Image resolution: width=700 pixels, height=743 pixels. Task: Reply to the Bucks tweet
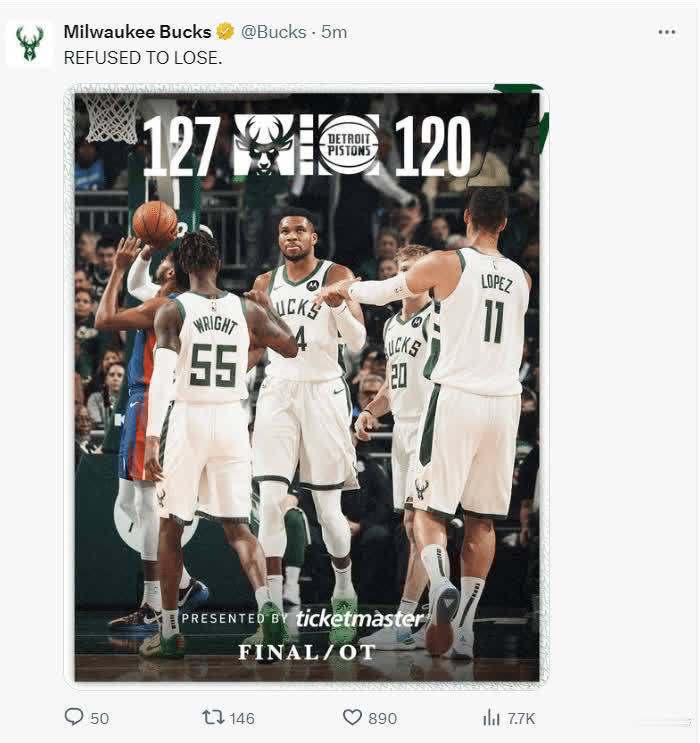(74, 717)
